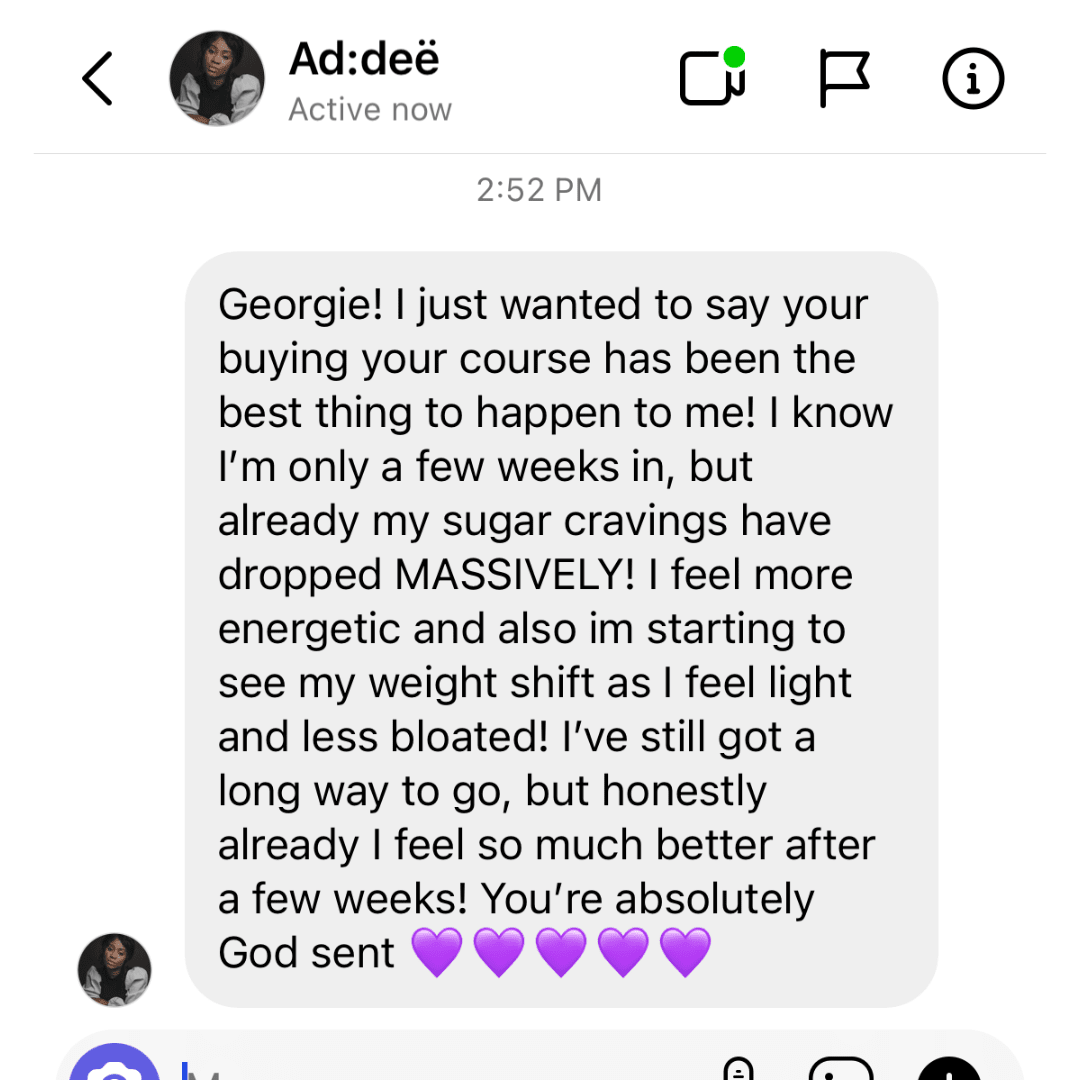
Task: Start a video call with Ad:deë
Action: click(x=713, y=77)
